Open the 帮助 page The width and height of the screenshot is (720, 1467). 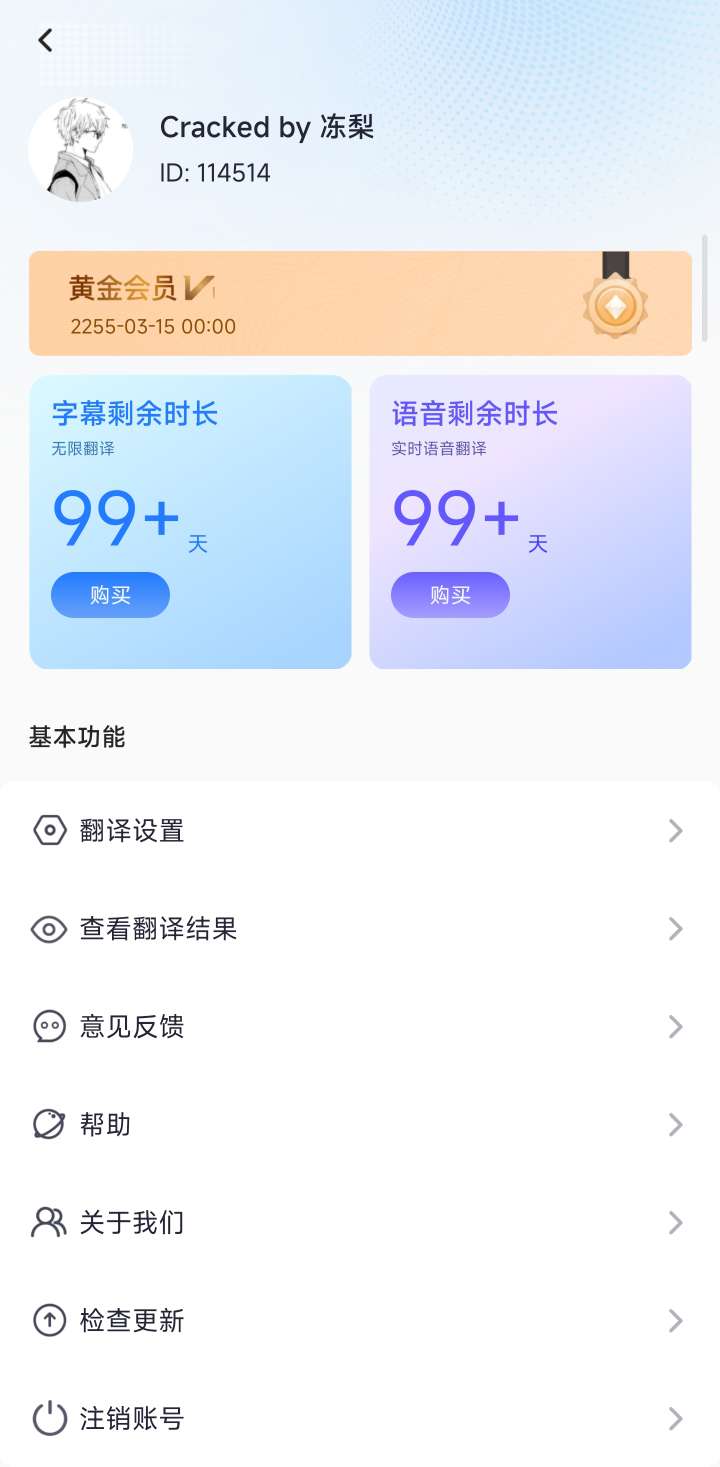tap(360, 1125)
